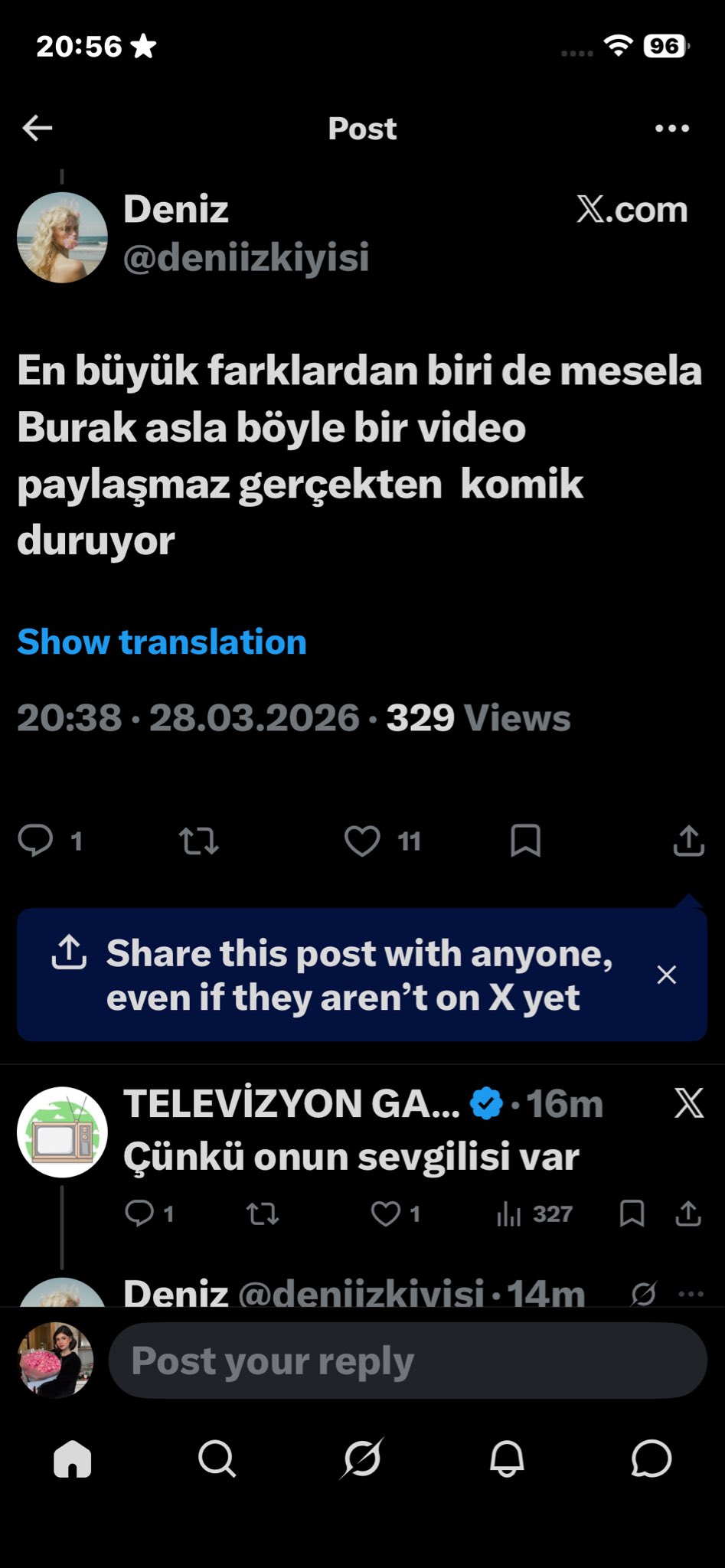Open the Grok tab
This screenshot has height=1568, width=725.
(x=362, y=1459)
